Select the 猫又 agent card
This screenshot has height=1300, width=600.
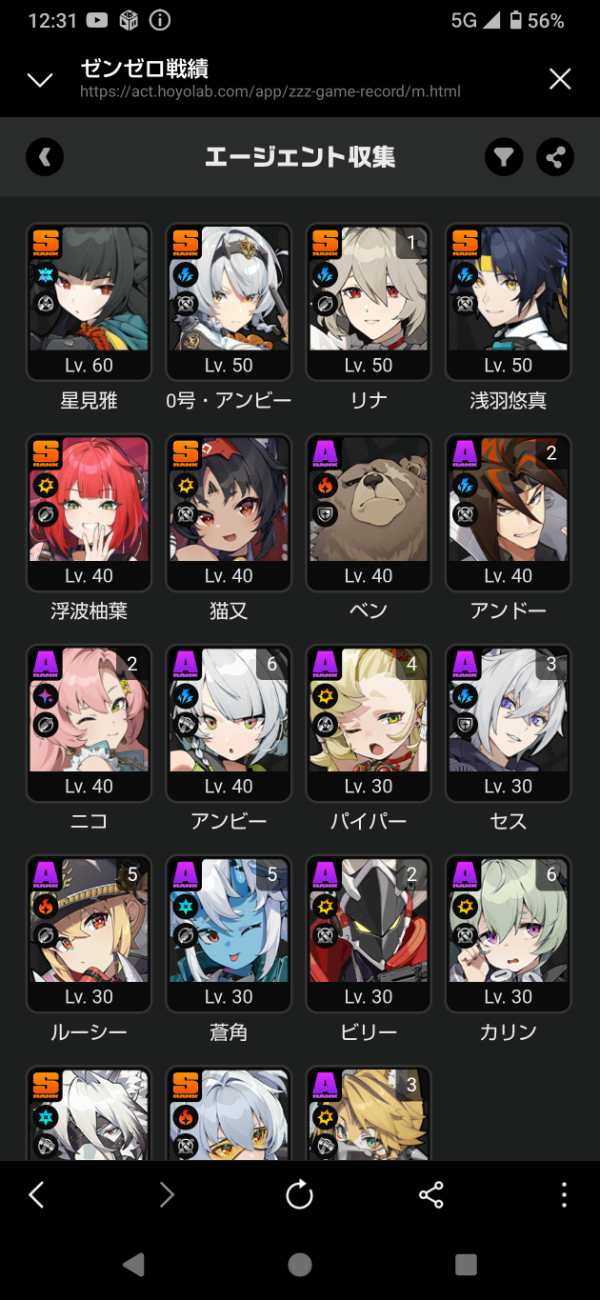click(x=229, y=511)
